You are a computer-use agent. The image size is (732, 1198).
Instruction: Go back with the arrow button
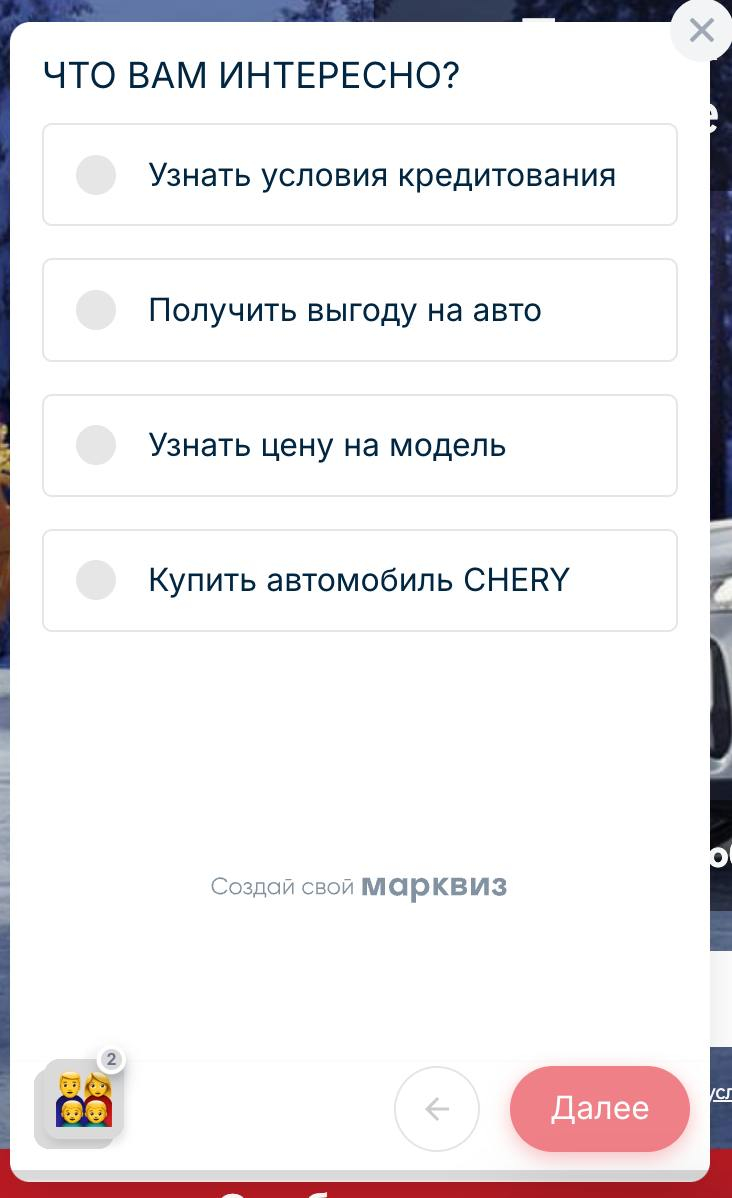pos(437,1108)
